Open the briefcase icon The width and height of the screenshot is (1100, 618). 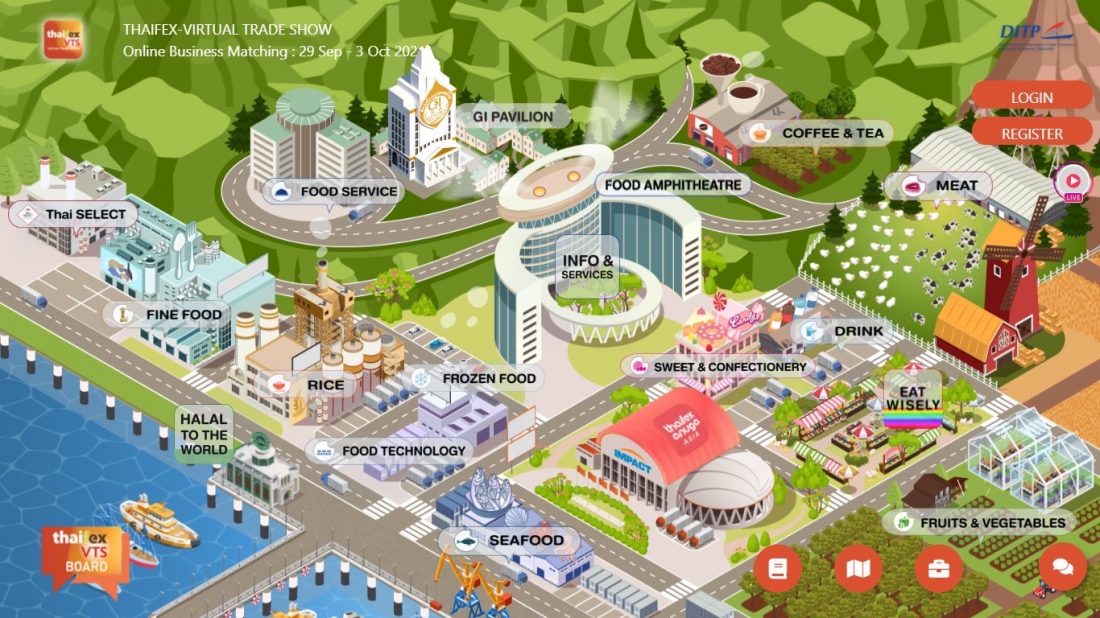pos(939,569)
